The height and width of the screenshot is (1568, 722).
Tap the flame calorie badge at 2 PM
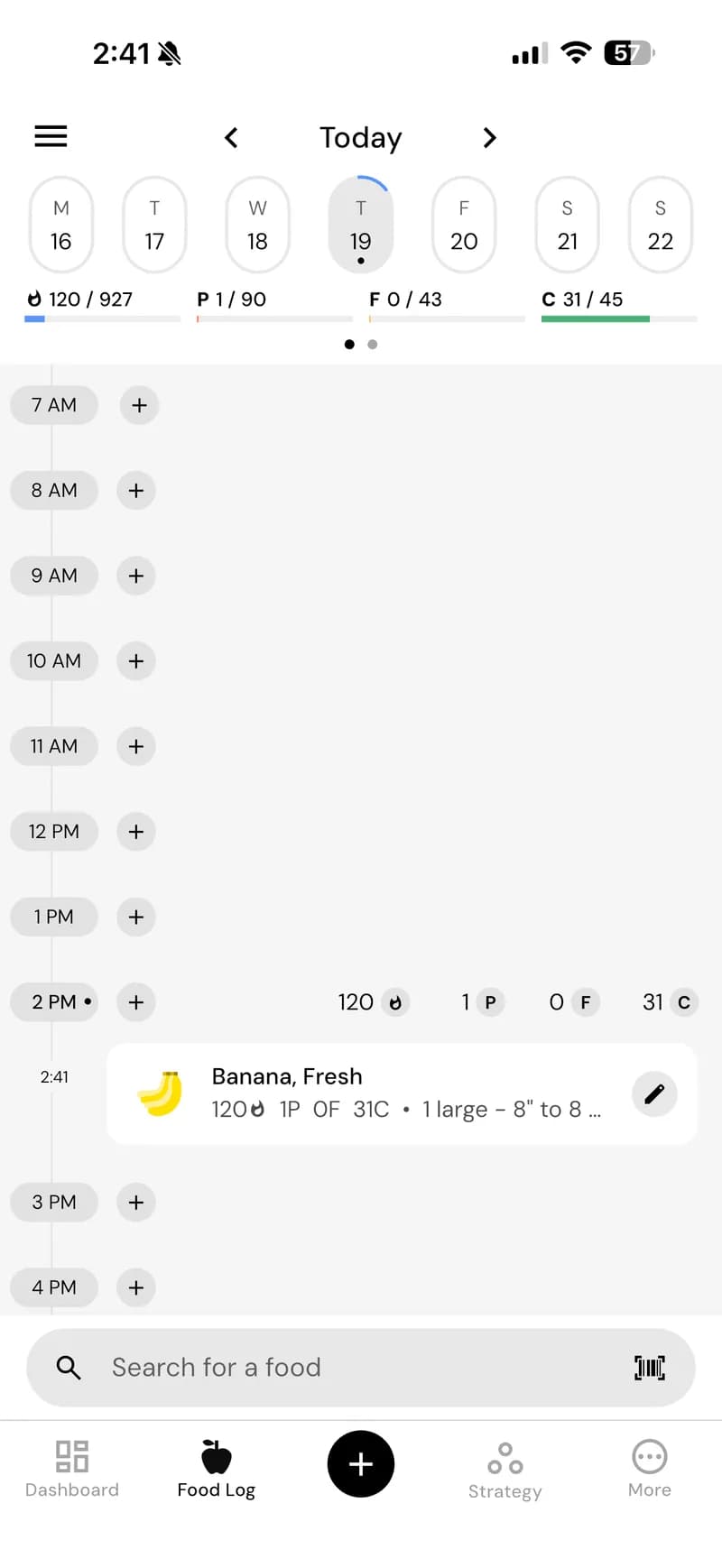coord(395,1001)
